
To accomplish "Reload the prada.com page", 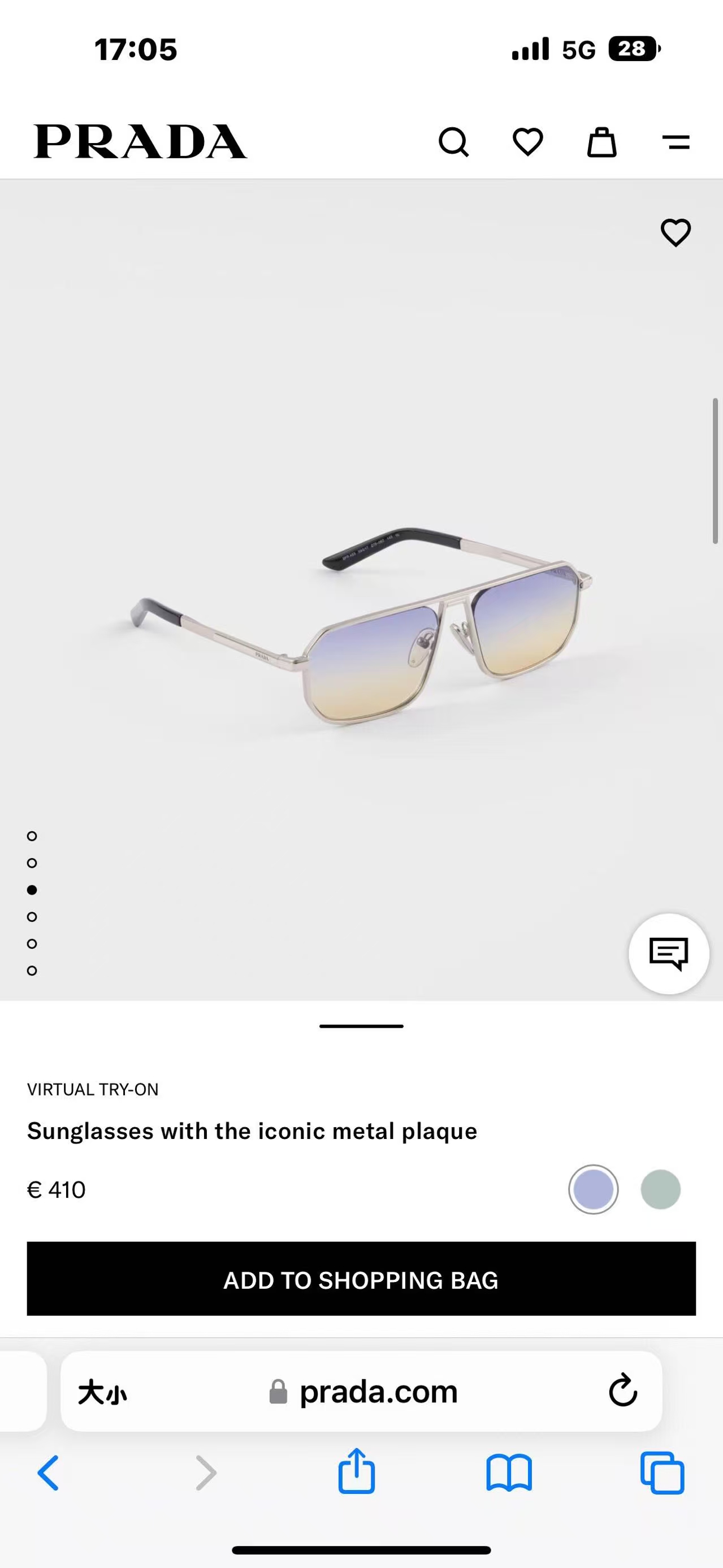I will coord(622,1391).
